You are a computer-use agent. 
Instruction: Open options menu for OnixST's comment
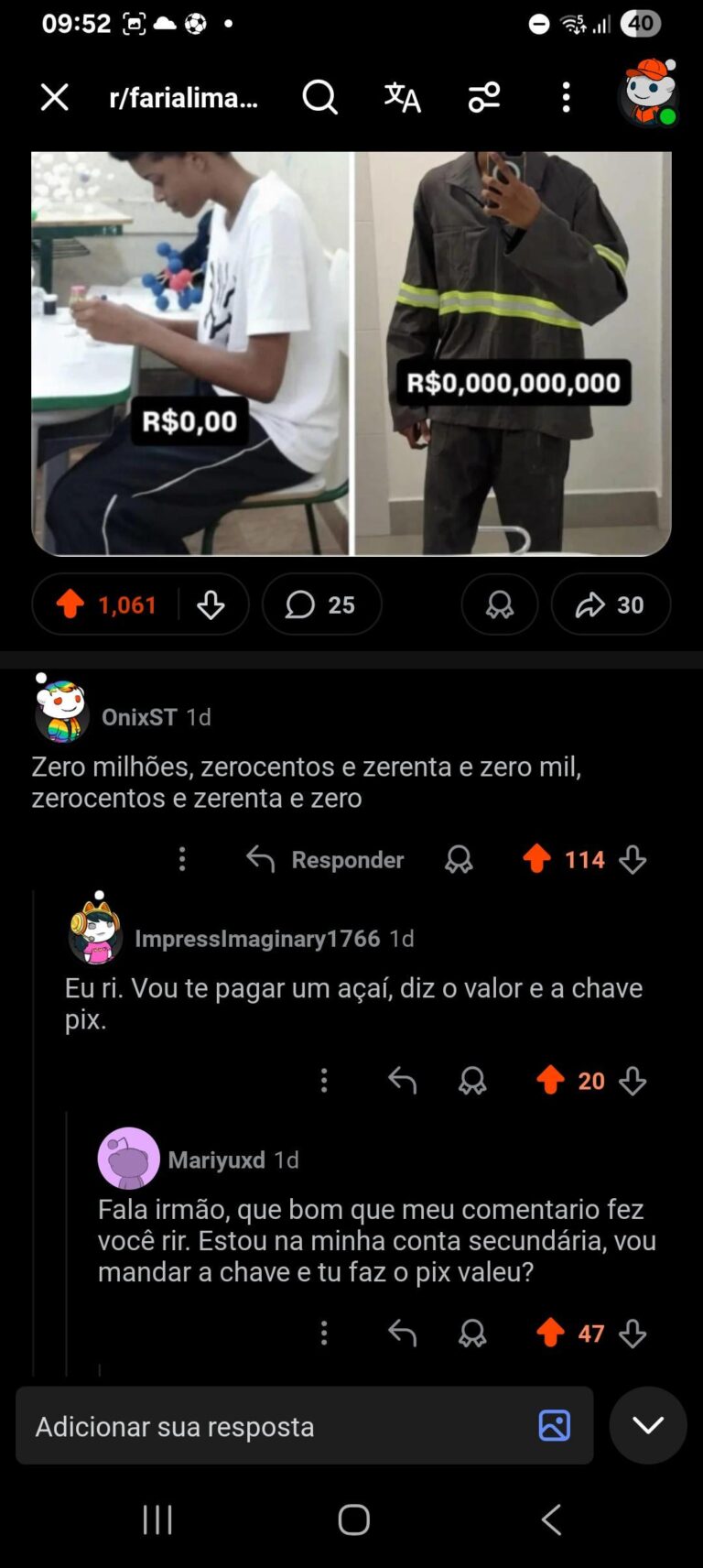182,859
